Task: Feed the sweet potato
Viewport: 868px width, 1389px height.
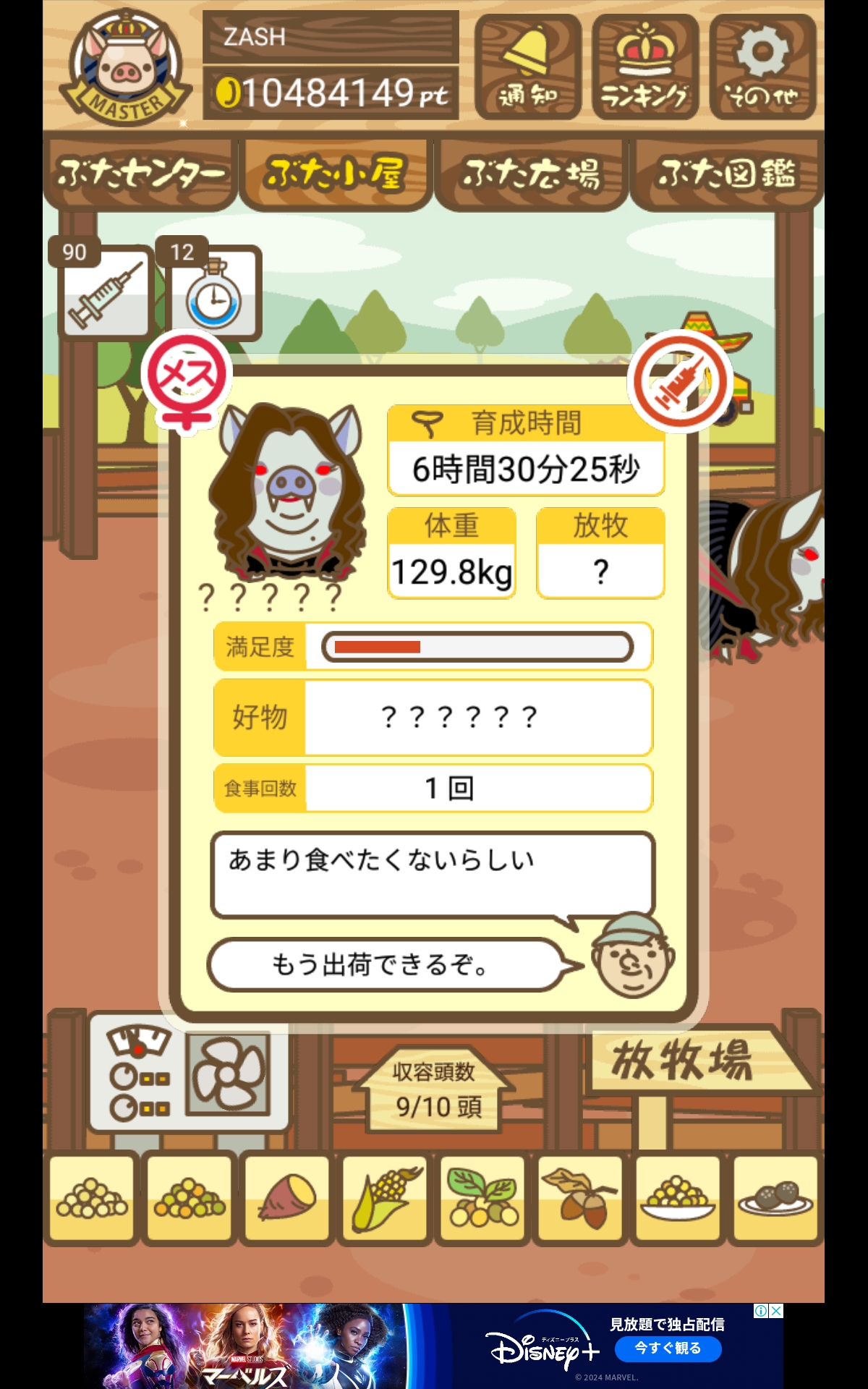Action: (287, 1199)
